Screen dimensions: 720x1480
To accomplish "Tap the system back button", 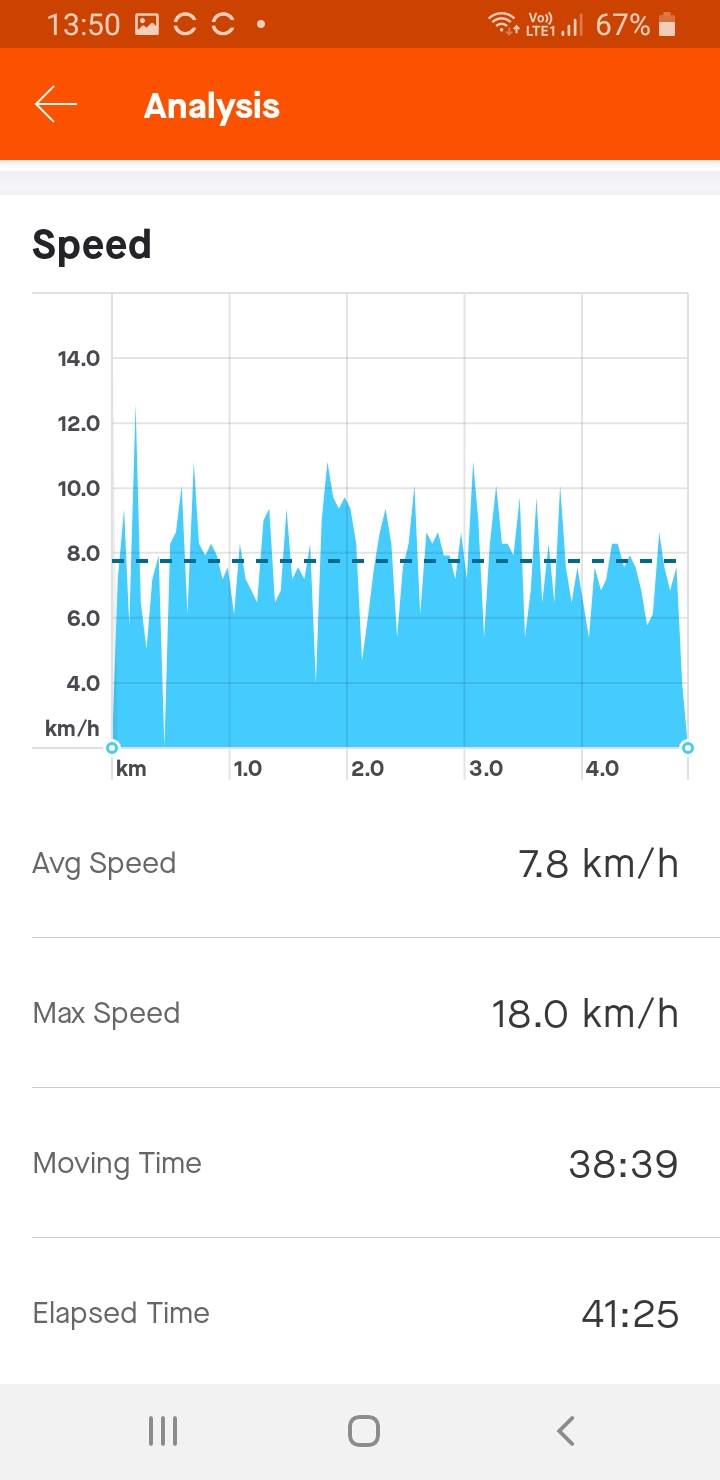I will coord(566,1431).
